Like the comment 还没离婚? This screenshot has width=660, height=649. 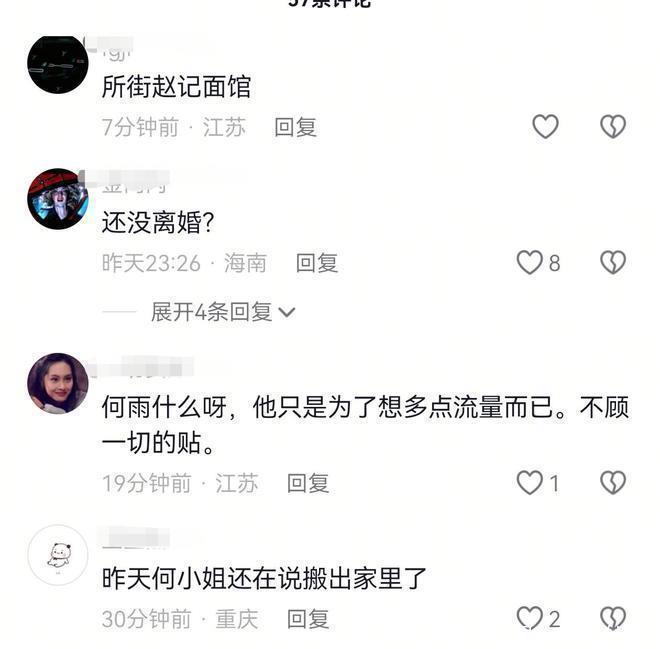(x=530, y=262)
